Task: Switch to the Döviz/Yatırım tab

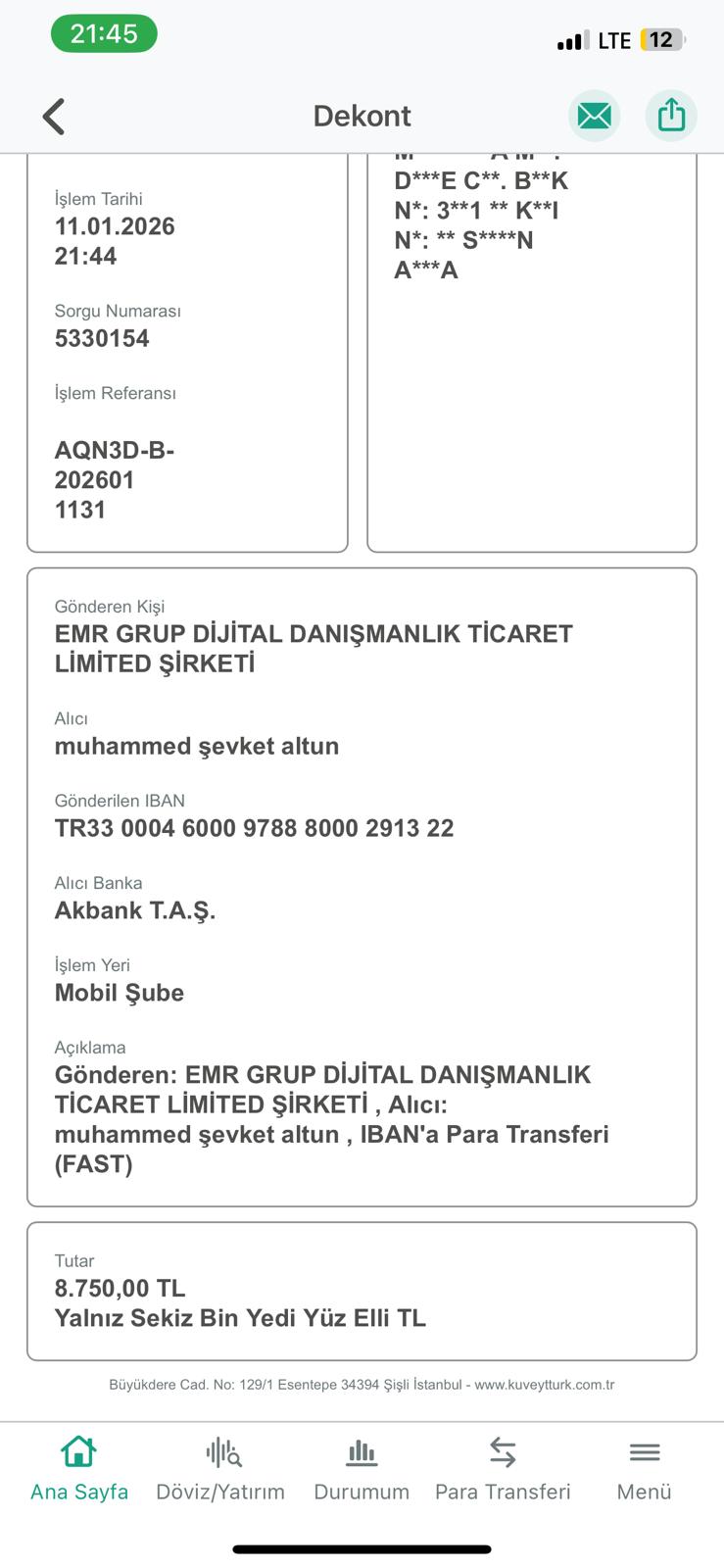Action: pos(220,1469)
